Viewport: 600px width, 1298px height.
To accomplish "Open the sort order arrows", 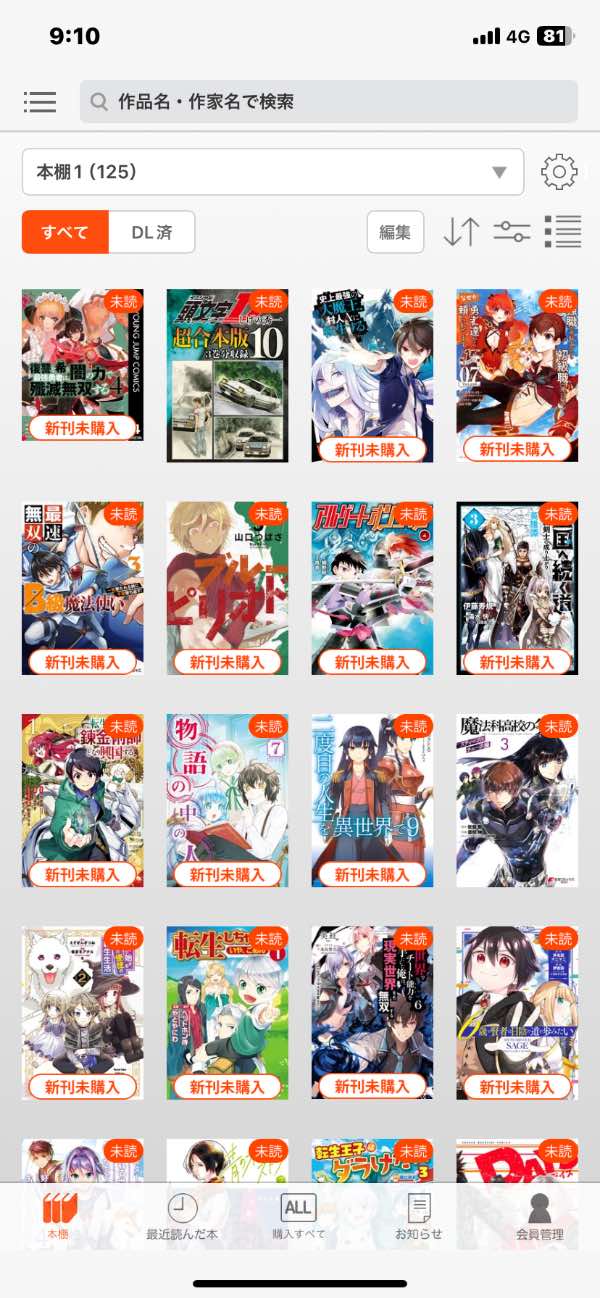I will (x=461, y=232).
